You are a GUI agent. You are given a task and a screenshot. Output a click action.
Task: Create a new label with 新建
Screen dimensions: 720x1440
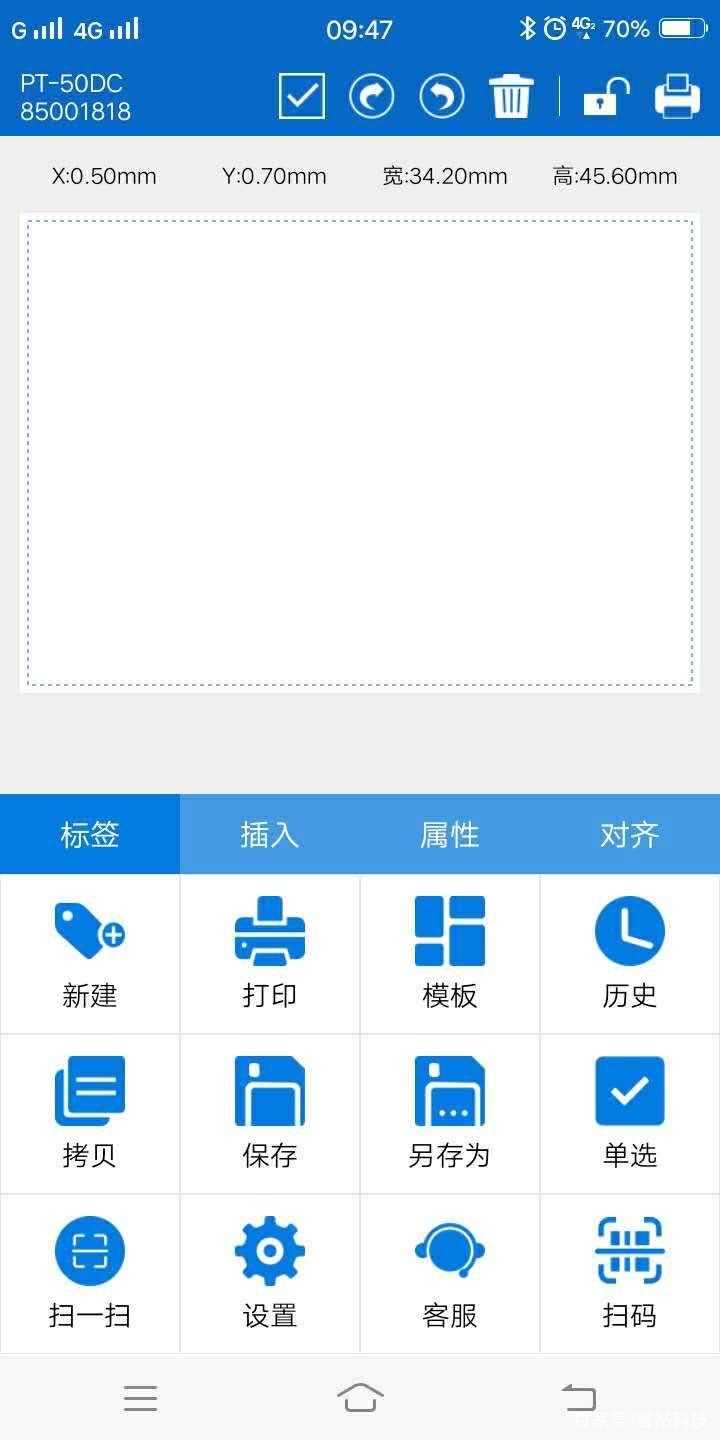tap(90, 953)
